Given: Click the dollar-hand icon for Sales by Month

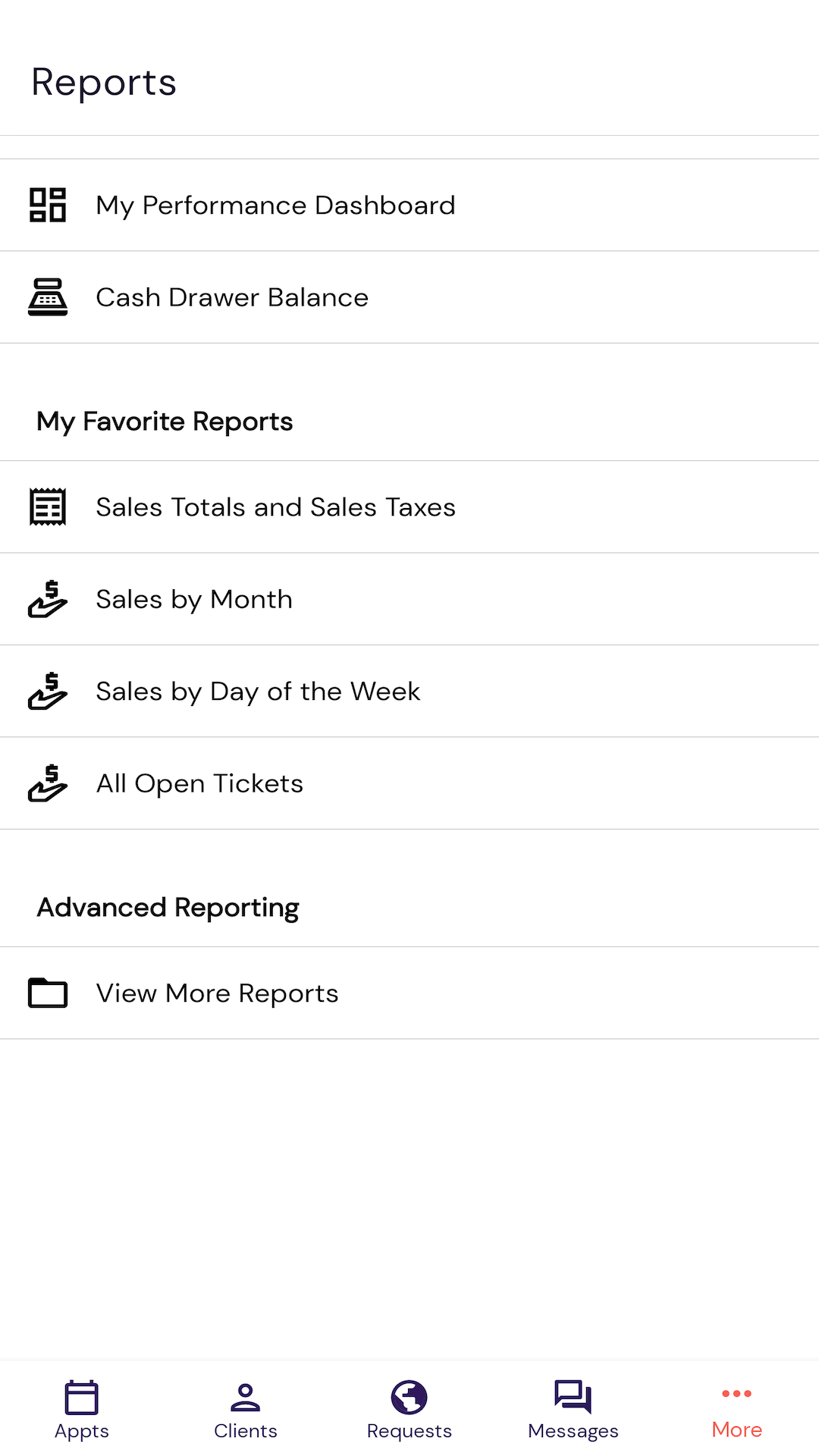Looking at the screenshot, I should (x=48, y=599).
